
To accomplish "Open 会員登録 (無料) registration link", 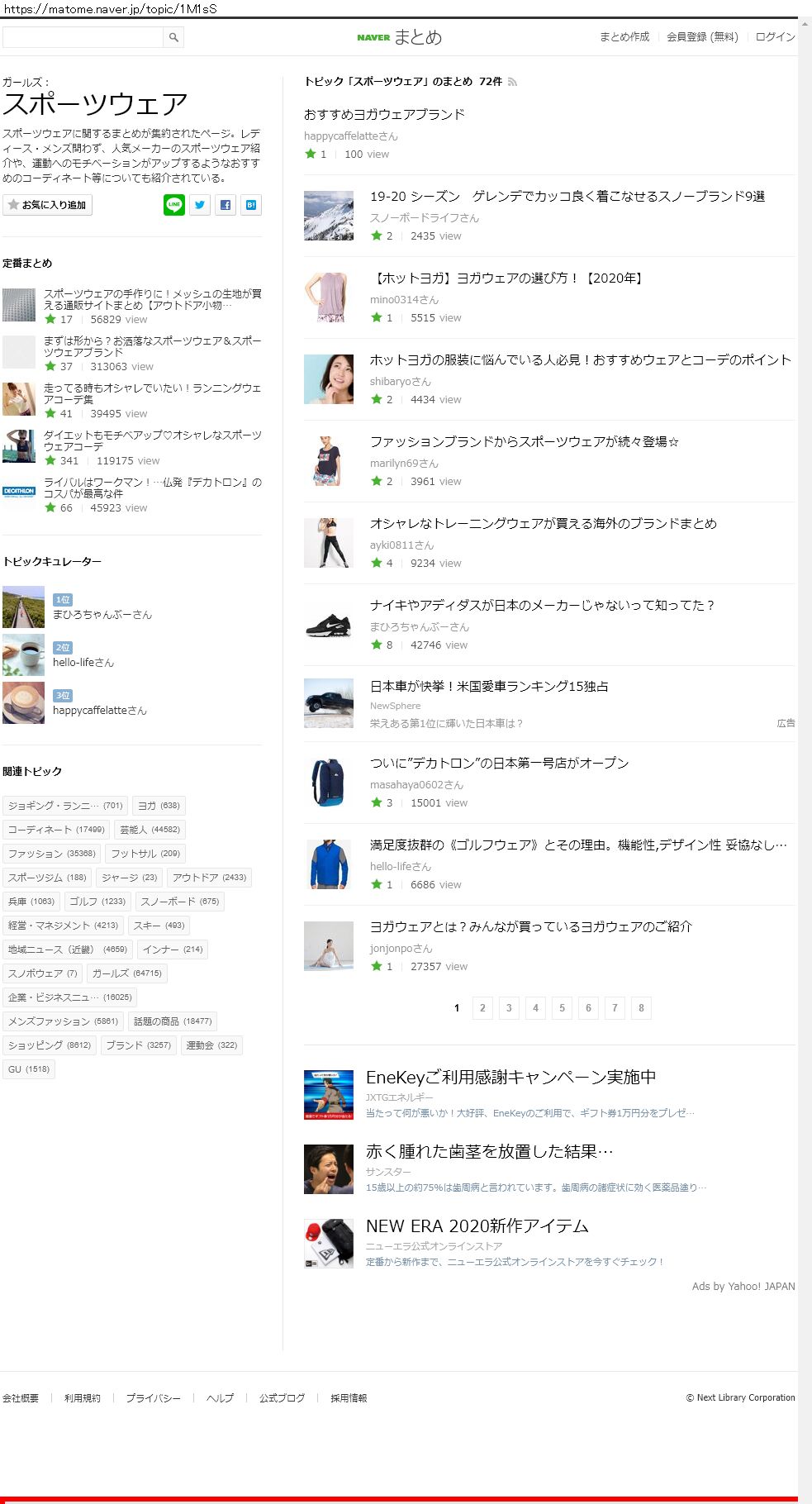I will click(702, 37).
